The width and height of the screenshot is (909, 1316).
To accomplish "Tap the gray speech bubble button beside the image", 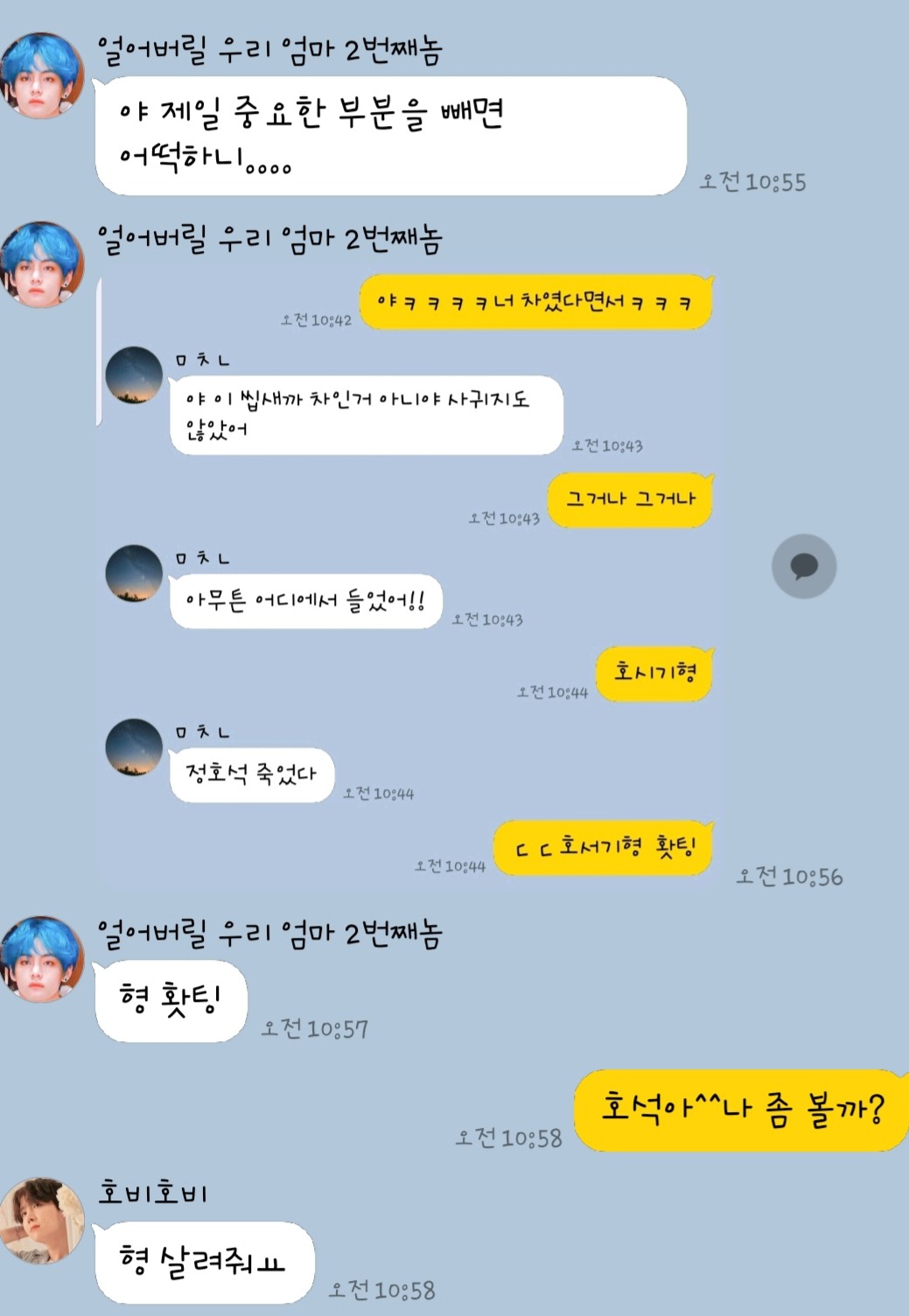I will [x=803, y=566].
